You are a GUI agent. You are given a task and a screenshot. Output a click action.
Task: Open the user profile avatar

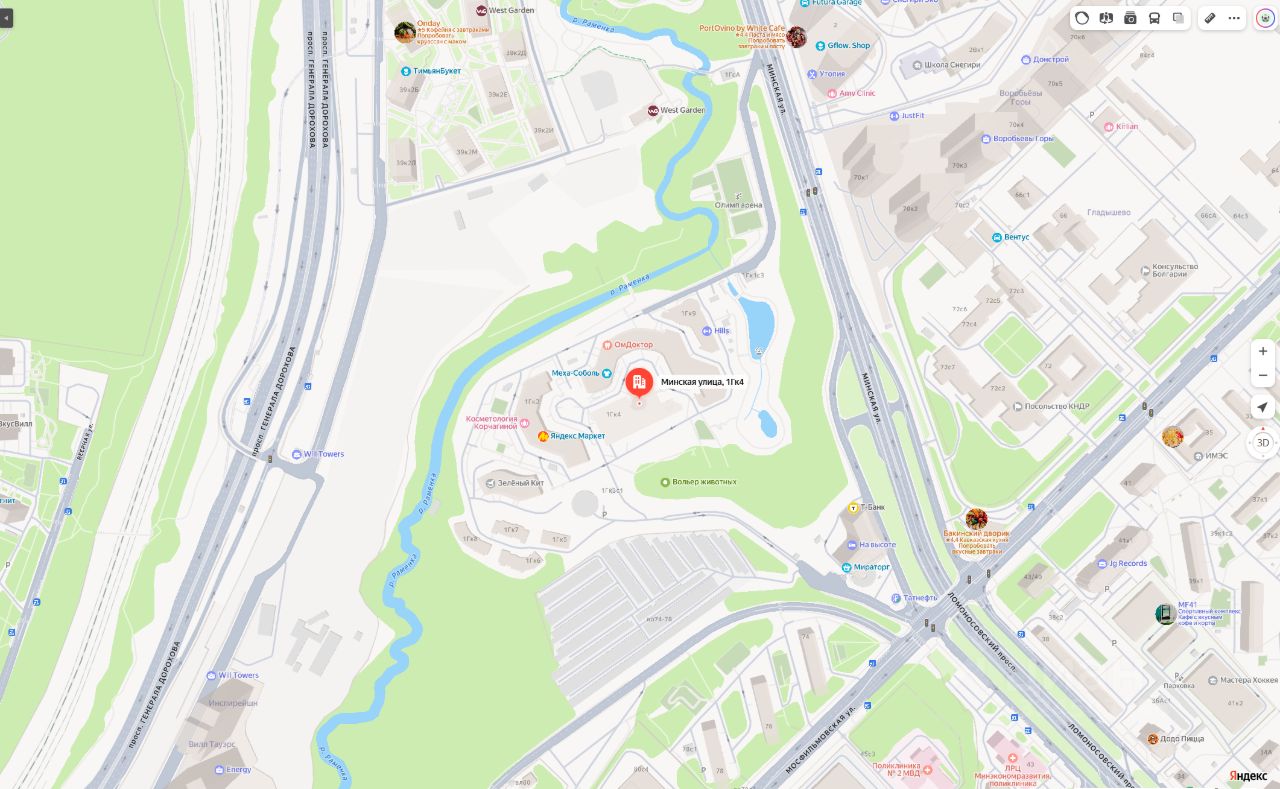coord(1265,18)
